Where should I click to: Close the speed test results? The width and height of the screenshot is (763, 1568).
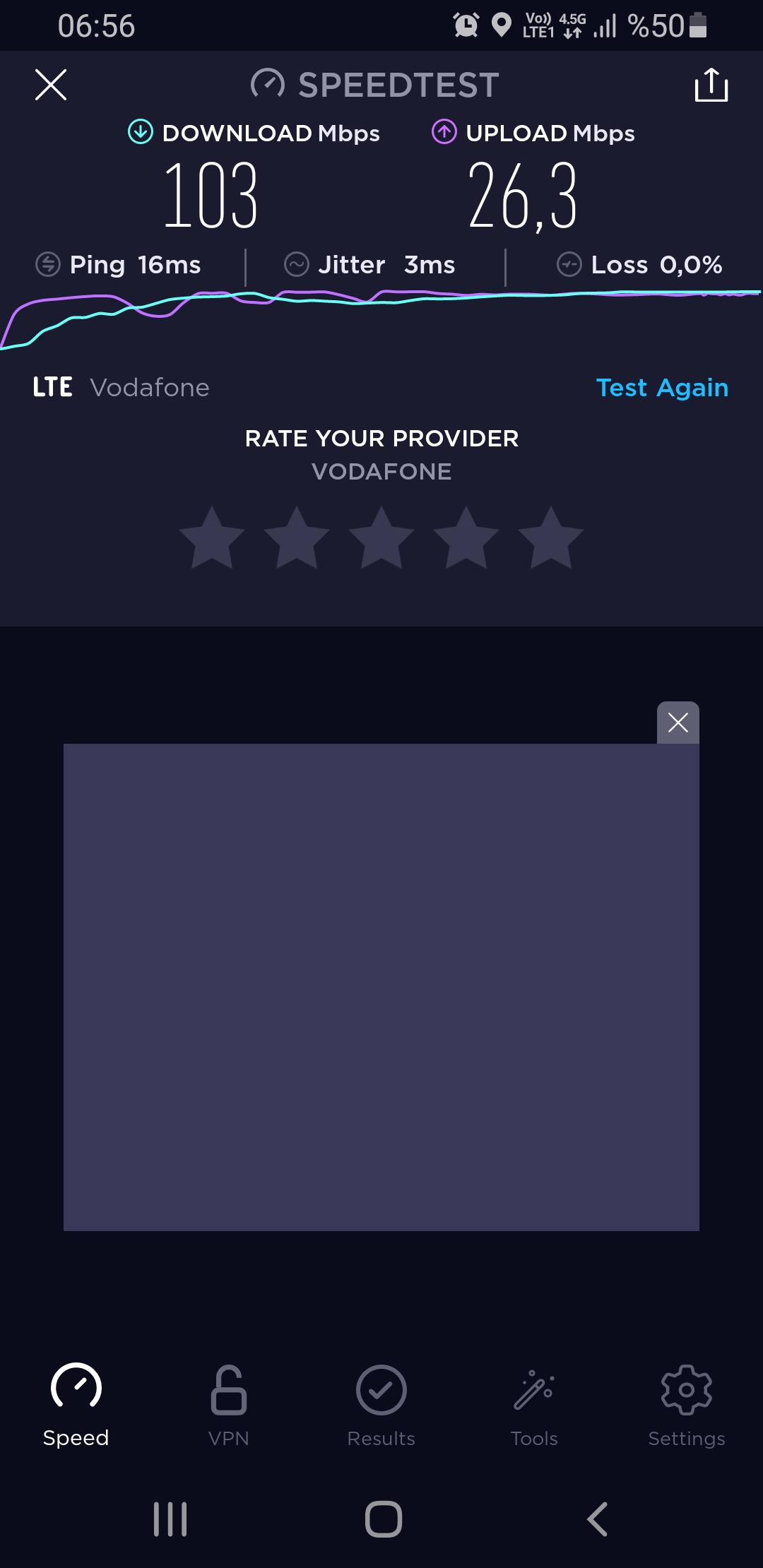[51, 85]
